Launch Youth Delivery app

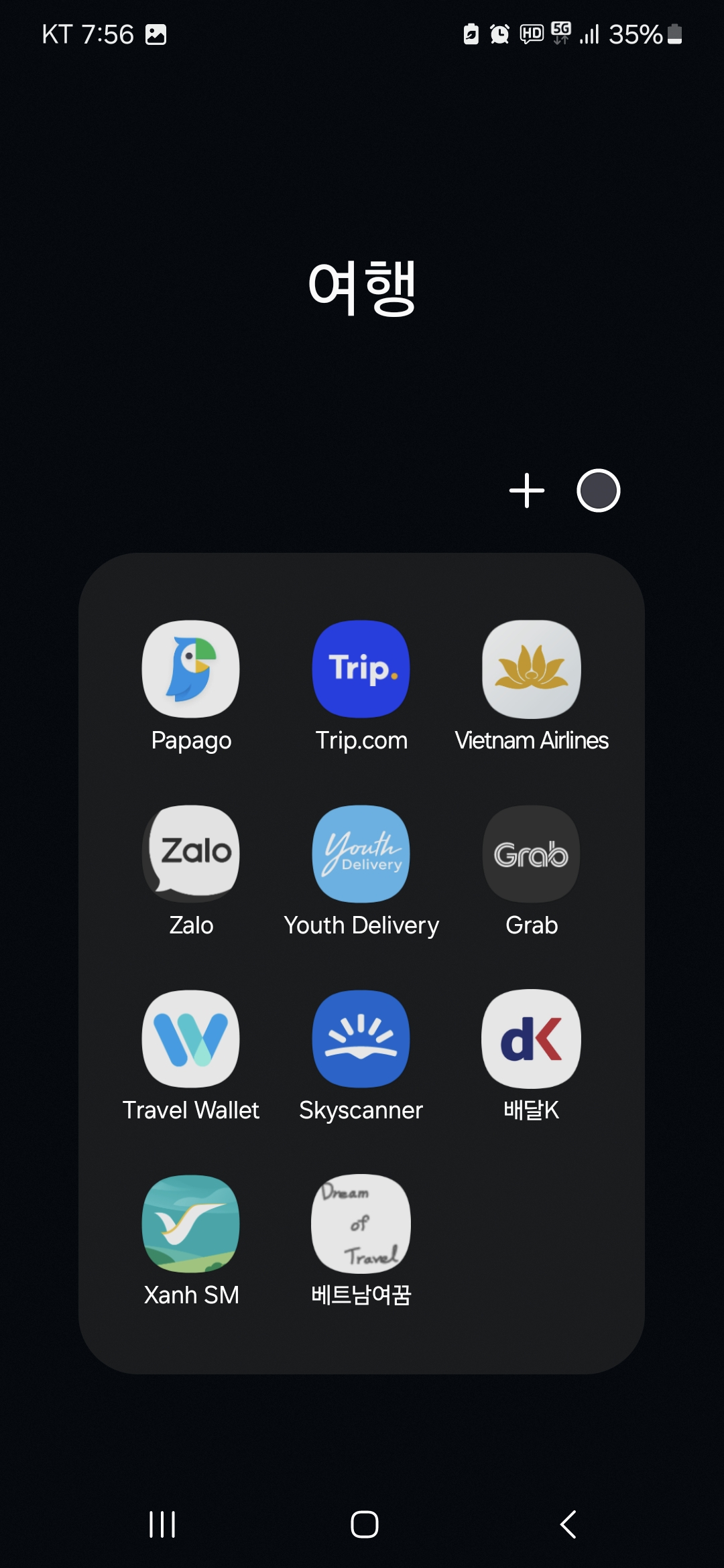[x=361, y=854]
